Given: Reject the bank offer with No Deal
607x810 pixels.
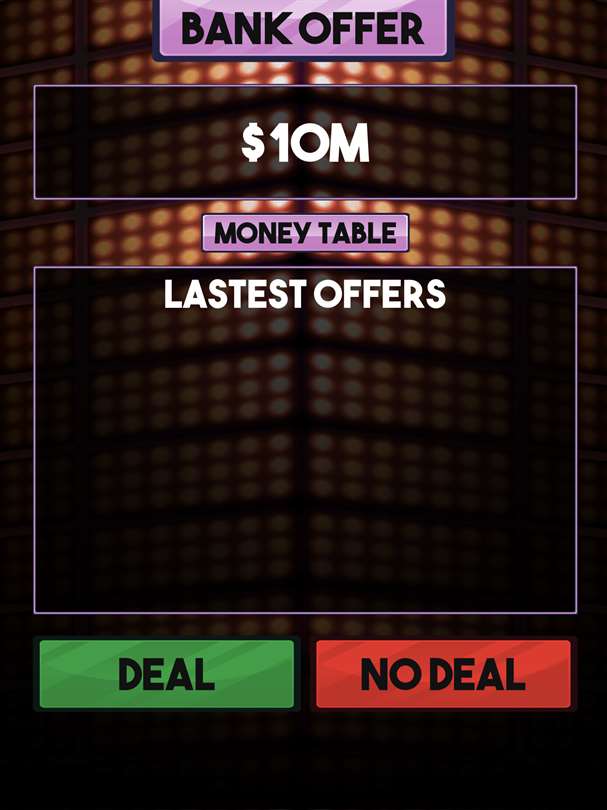Looking at the screenshot, I should click(x=443, y=674).
